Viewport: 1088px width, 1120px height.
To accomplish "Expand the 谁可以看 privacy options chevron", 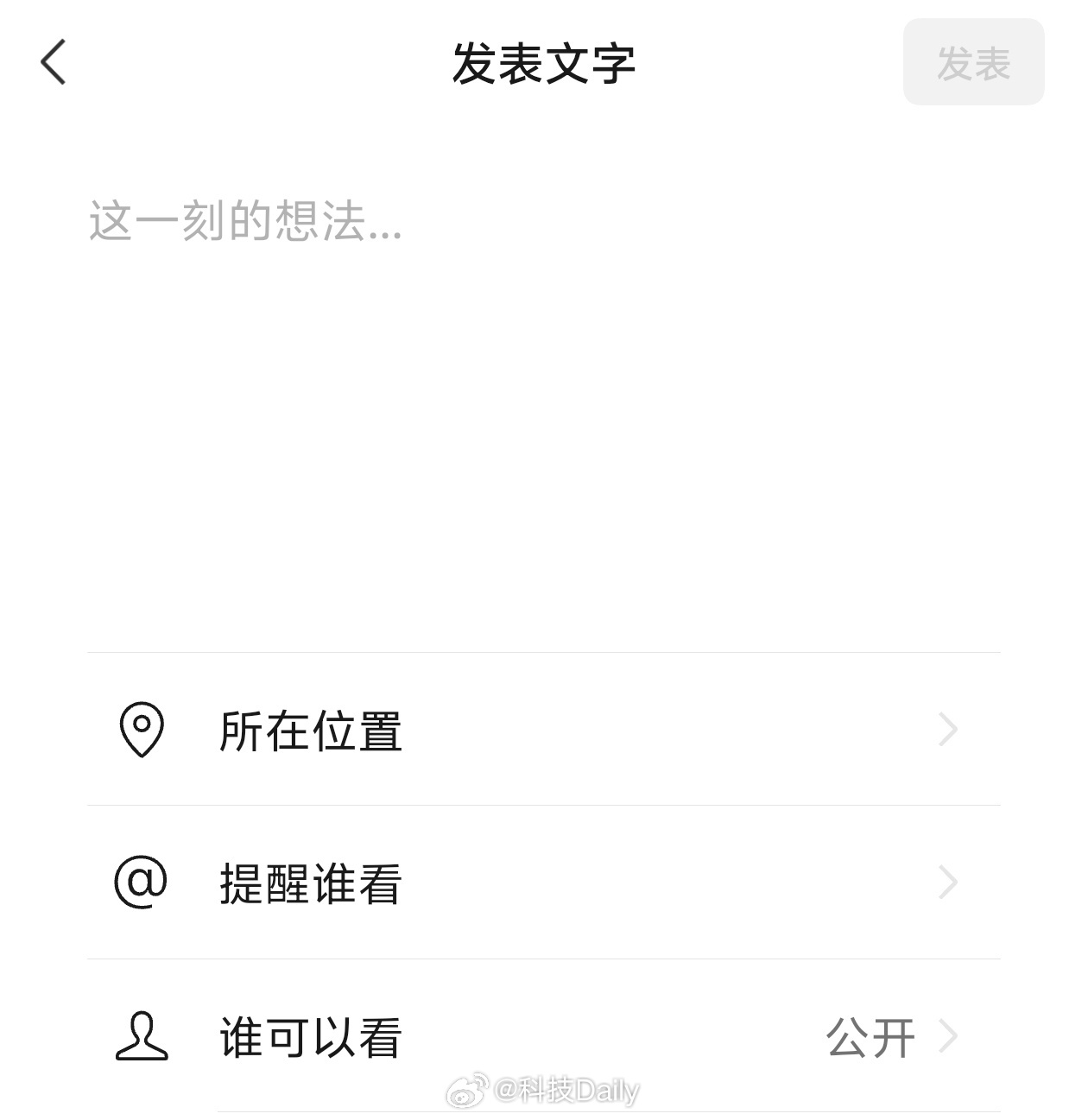I will (948, 1037).
